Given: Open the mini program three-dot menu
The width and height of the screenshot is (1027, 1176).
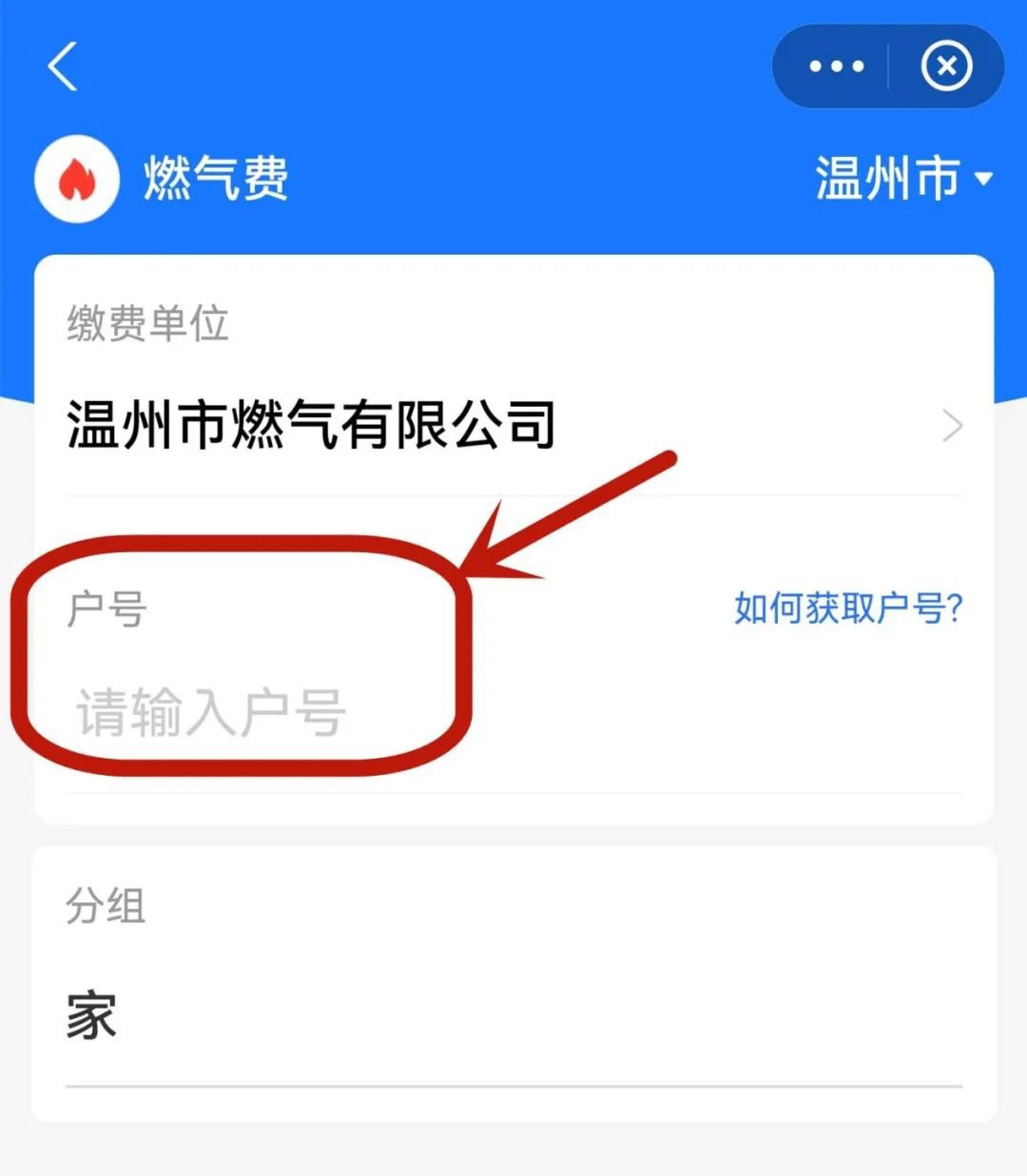Looking at the screenshot, I should [x=836, y=67].
